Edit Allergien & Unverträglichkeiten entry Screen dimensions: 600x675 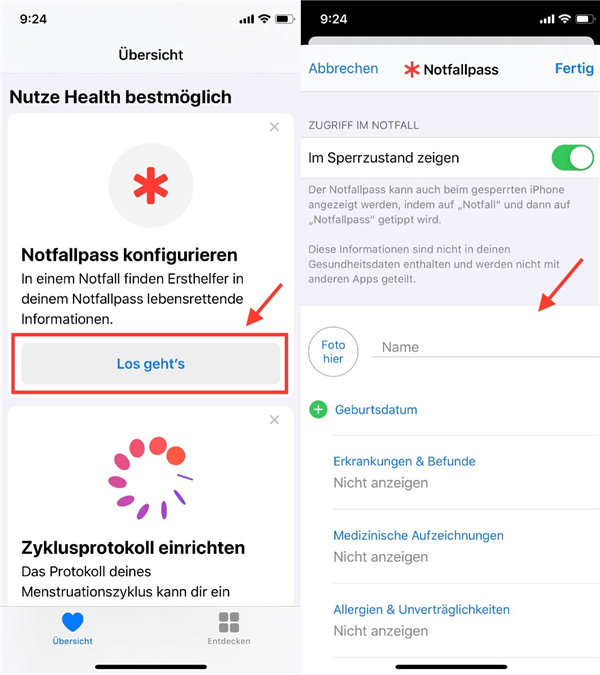421,620
